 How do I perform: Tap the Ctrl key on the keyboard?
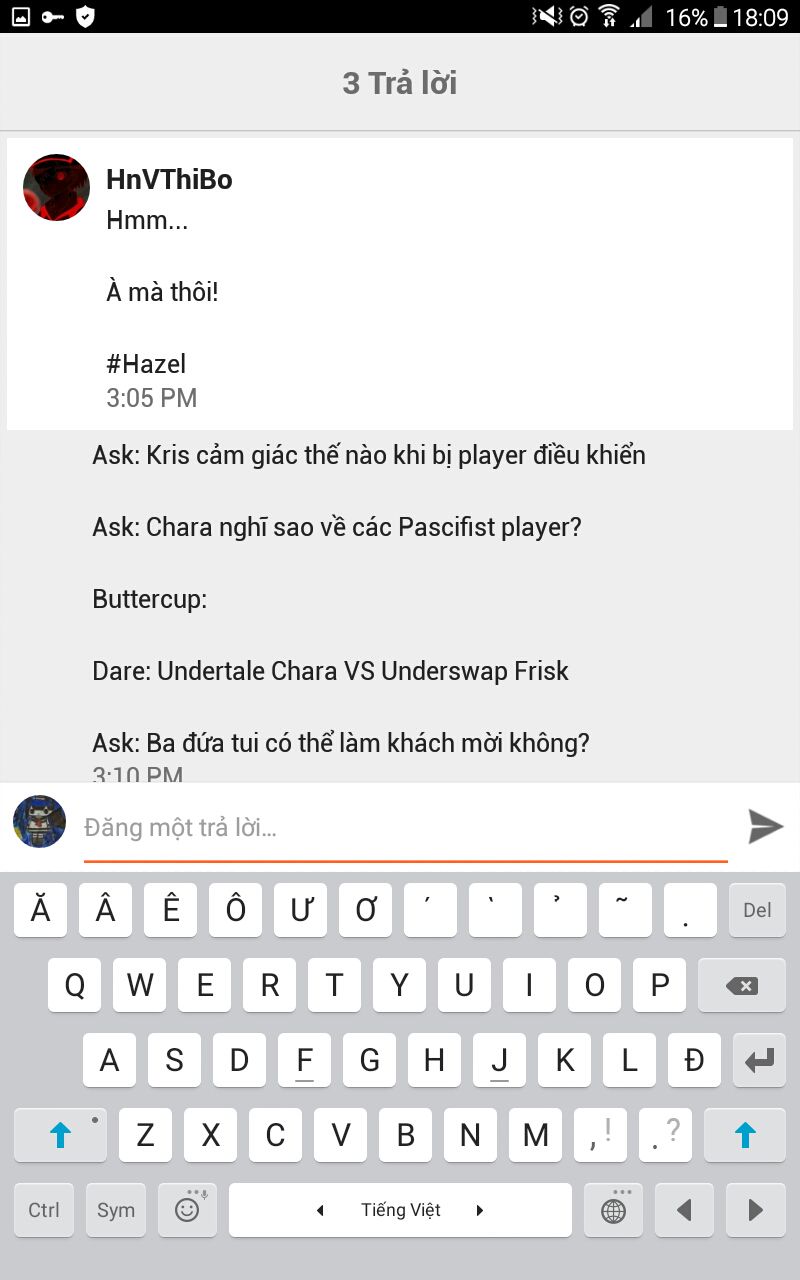(44, 1210)
